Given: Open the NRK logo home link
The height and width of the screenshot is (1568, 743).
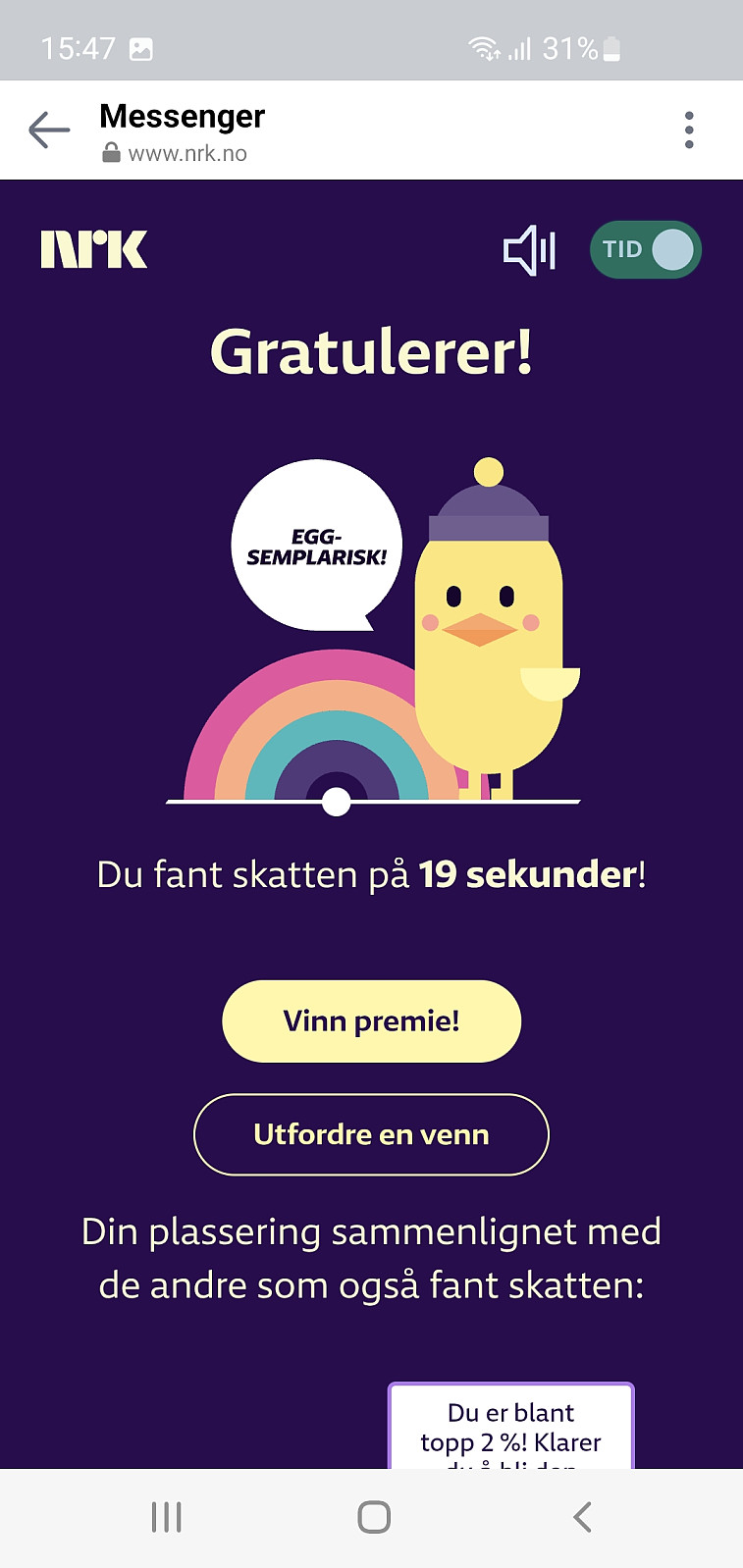Looking at the screenshot, I should pyautogui.click(x=94, y=249).
